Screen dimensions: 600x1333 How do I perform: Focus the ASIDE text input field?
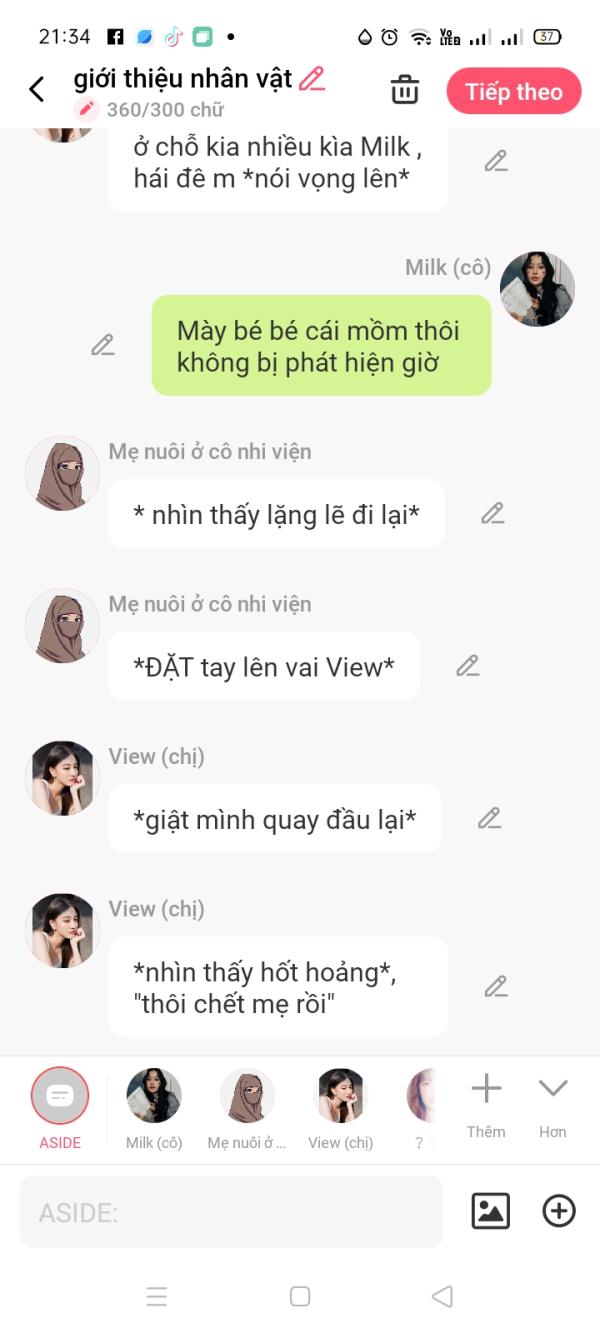[231, 1213]
